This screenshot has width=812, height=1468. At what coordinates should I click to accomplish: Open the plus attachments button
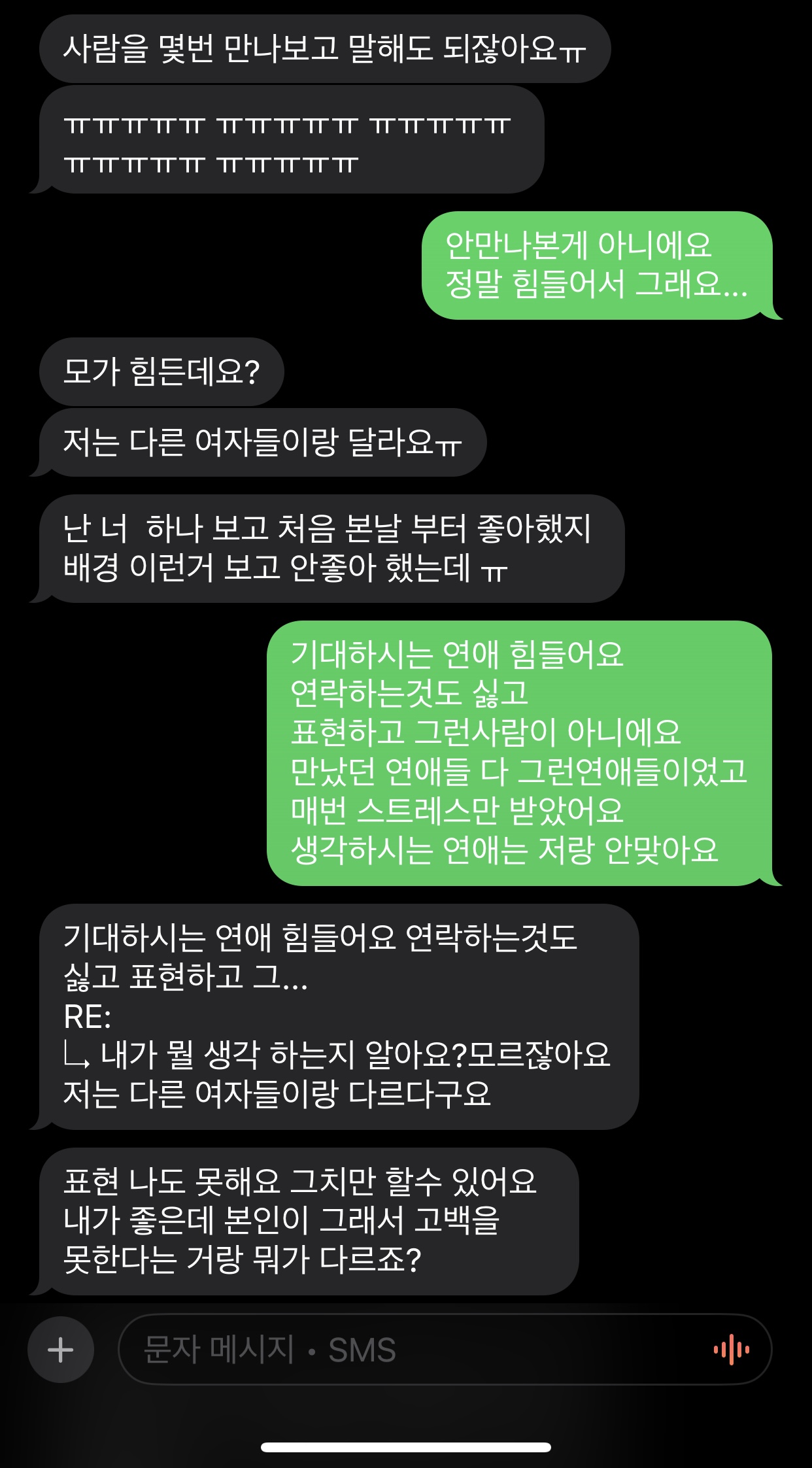click(61, 1349)
